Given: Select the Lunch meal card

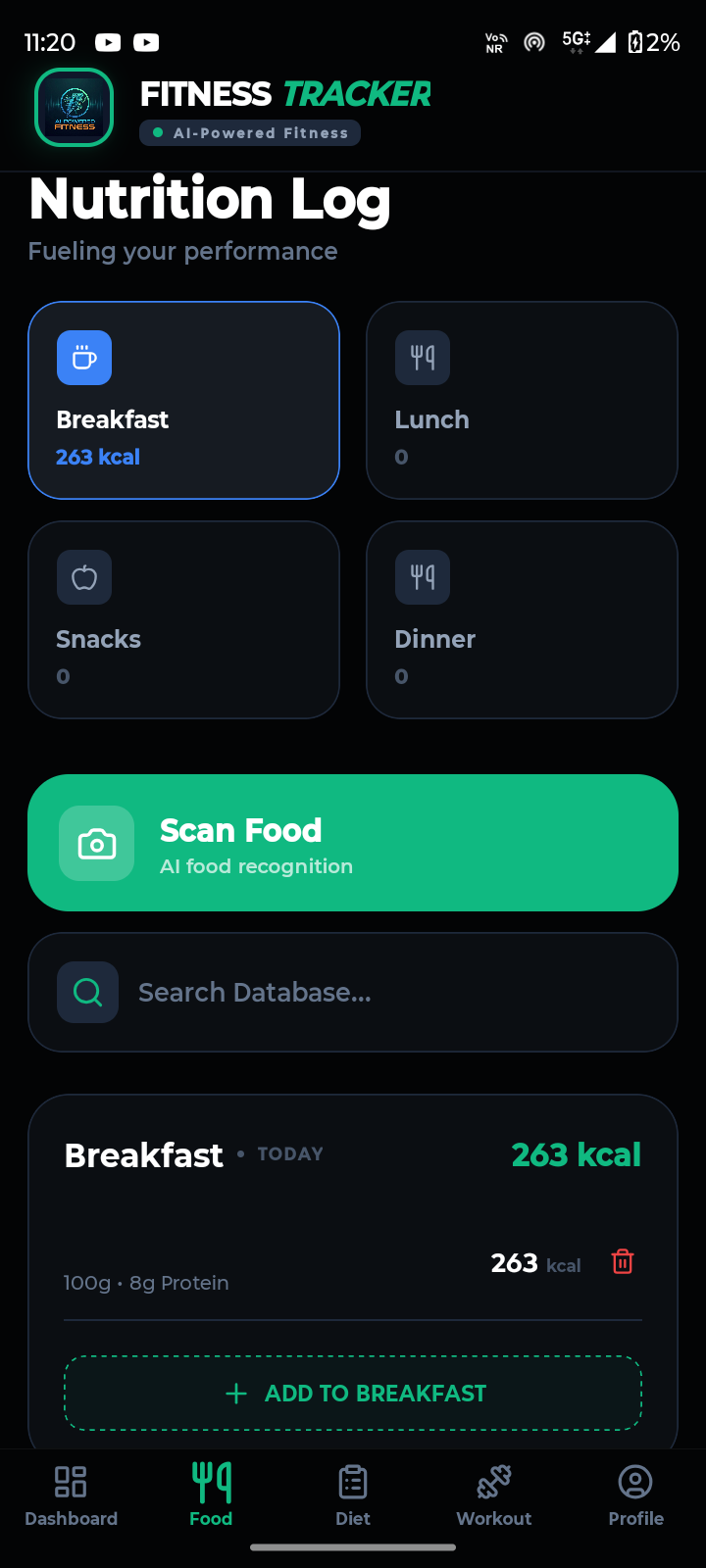Looking at the screenshot, I should (522, 400).
